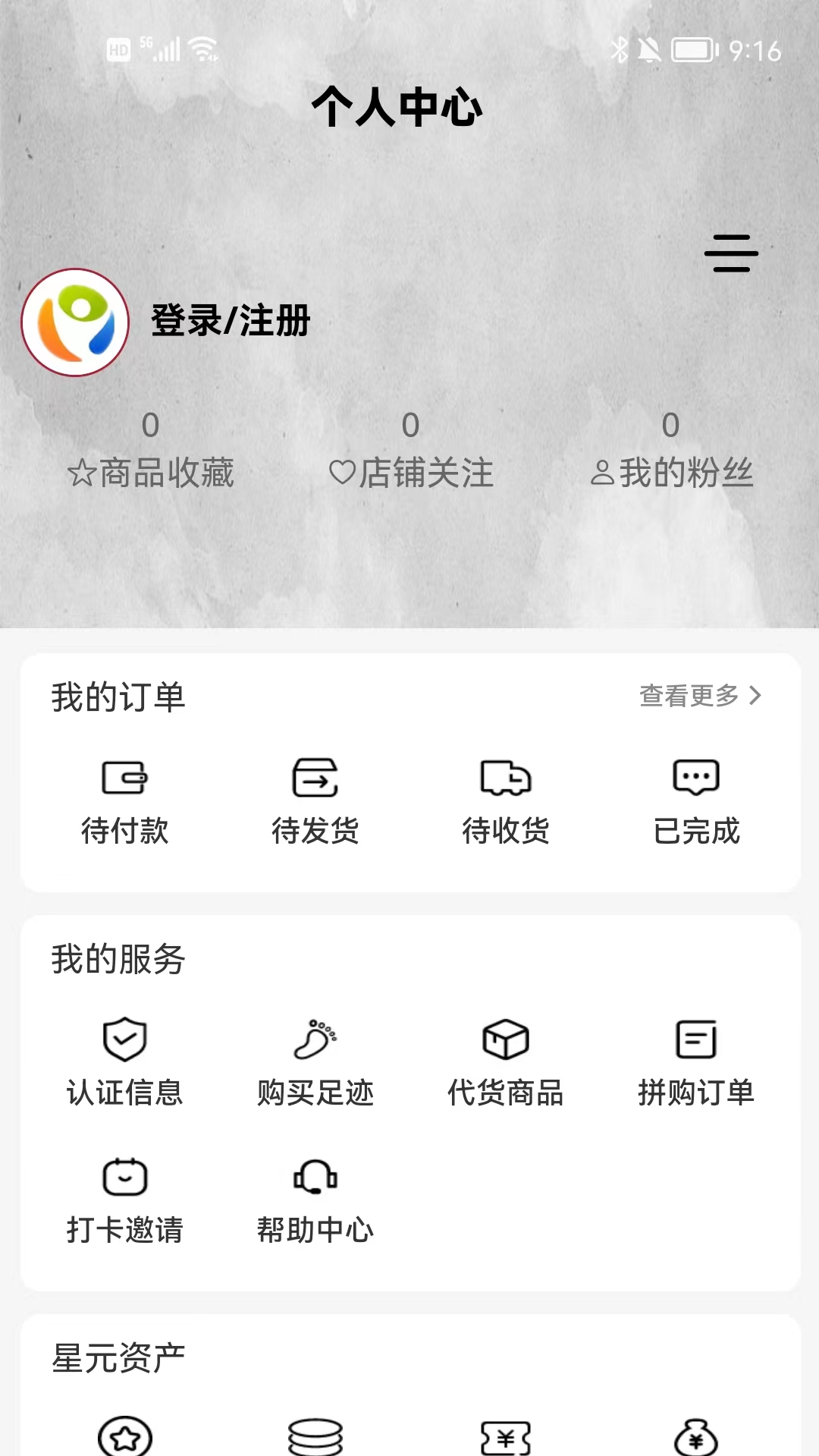Screen dimensions: 819x1456
Task: Check 待发货 orders awaiting shipment
Action: (315, 801)
